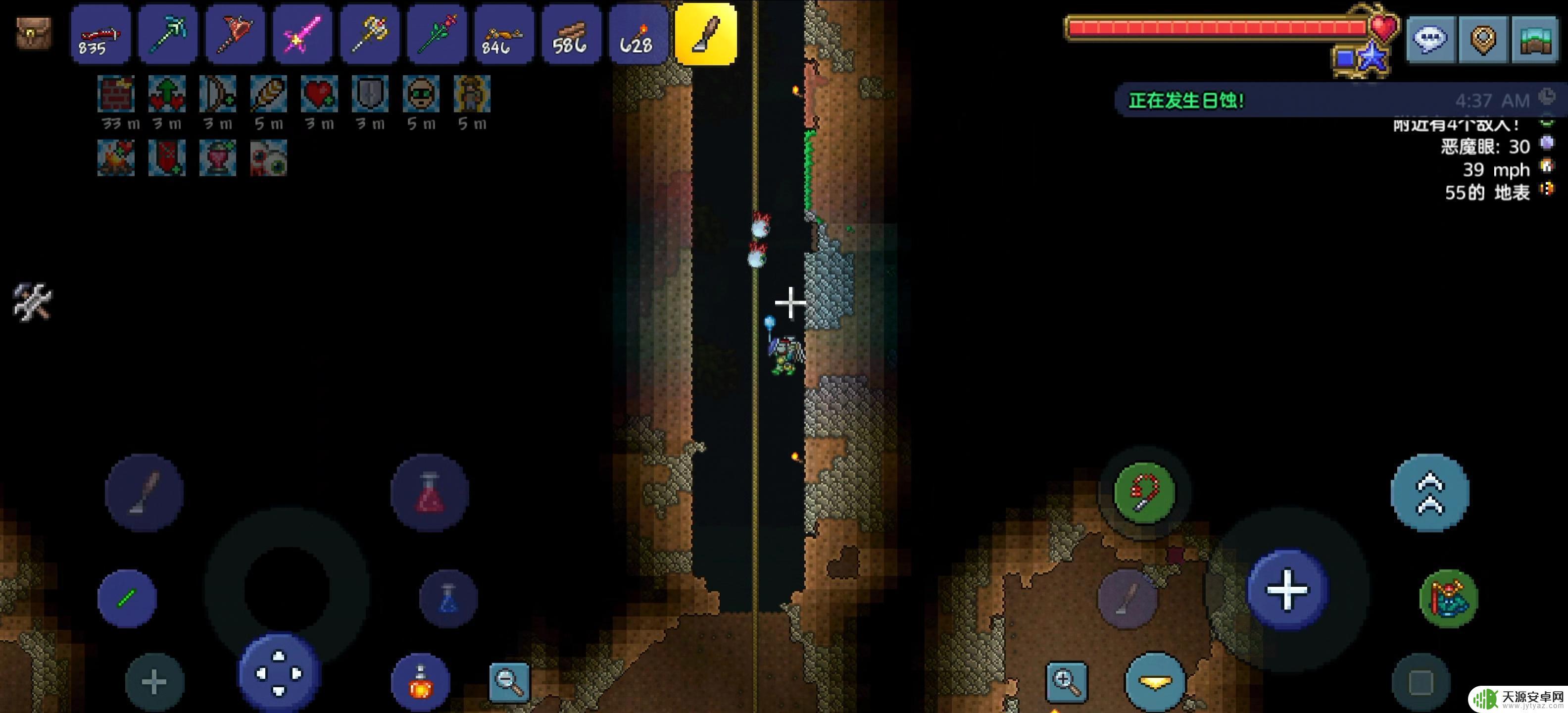Select the torch slot showing 628
Image resolution: width=1568 pixels, height=713 pixels.
637,35
